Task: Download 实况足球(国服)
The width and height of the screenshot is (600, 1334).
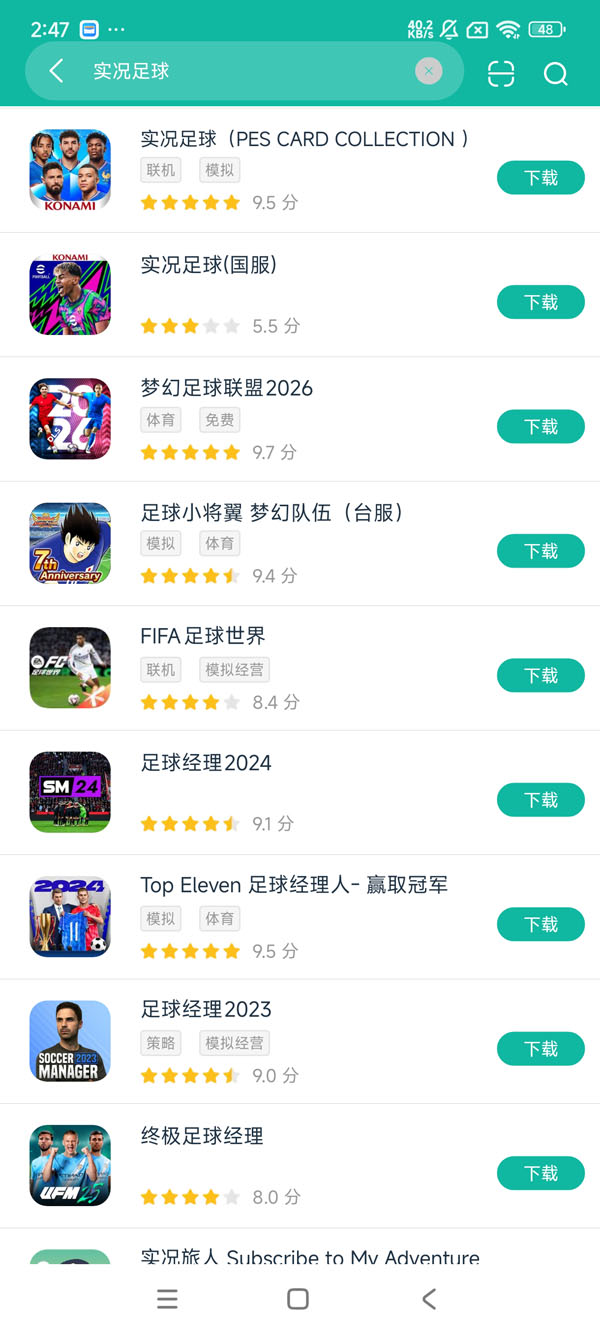Action: pyautogui.click(x=540, y=302)
